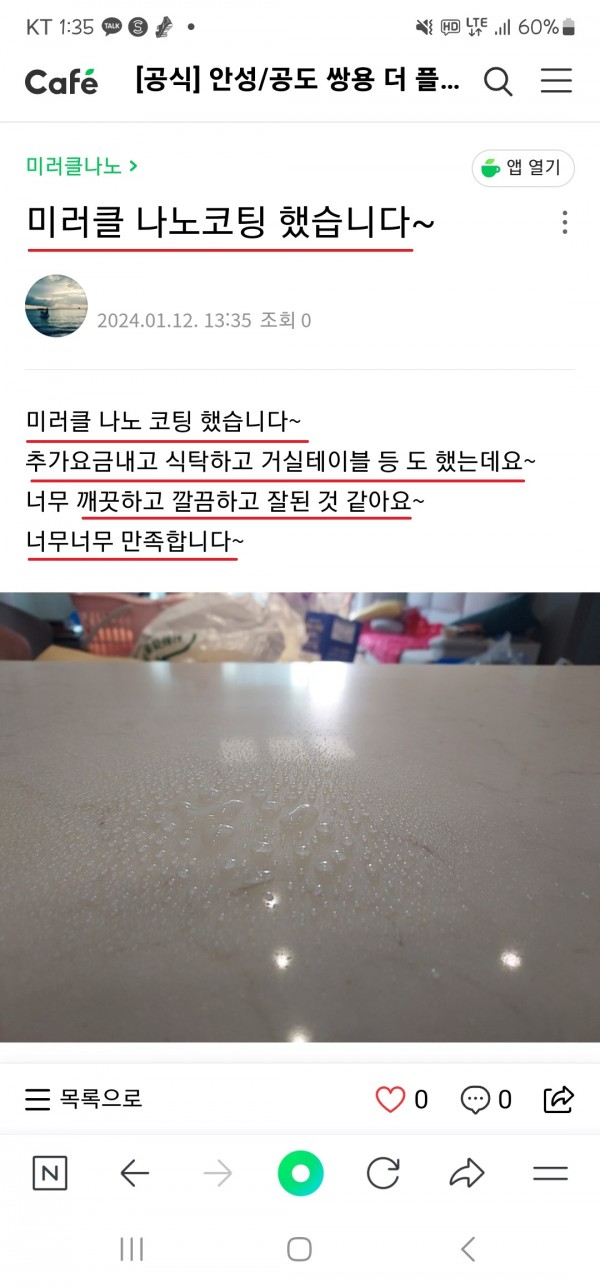Viewport: 600px width, 1287px height.
Task: Open the water droplets table photo
Action: click(x=300, y=816)
